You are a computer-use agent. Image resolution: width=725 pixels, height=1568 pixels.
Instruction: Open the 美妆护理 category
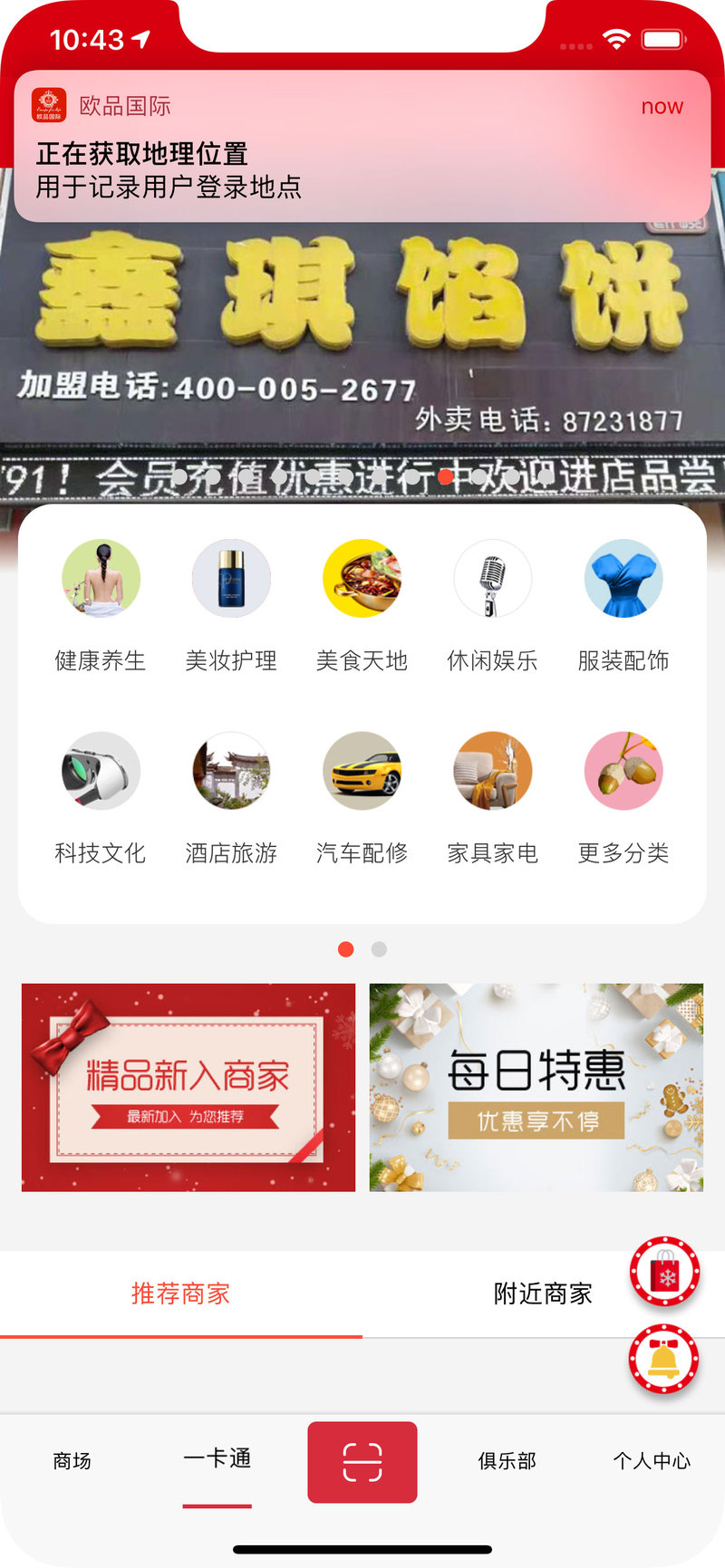[x=231, y=605]
